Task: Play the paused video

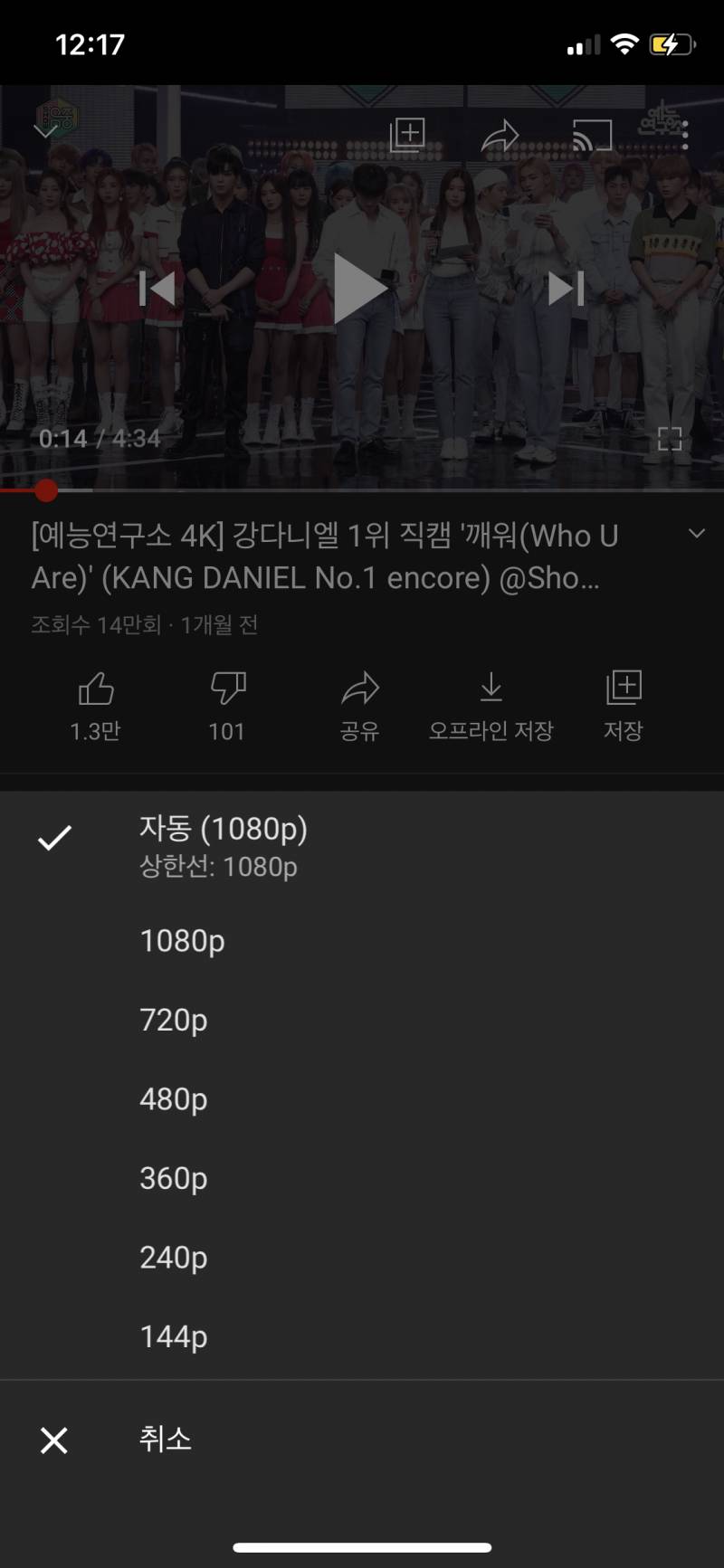Action: [360, 289]
